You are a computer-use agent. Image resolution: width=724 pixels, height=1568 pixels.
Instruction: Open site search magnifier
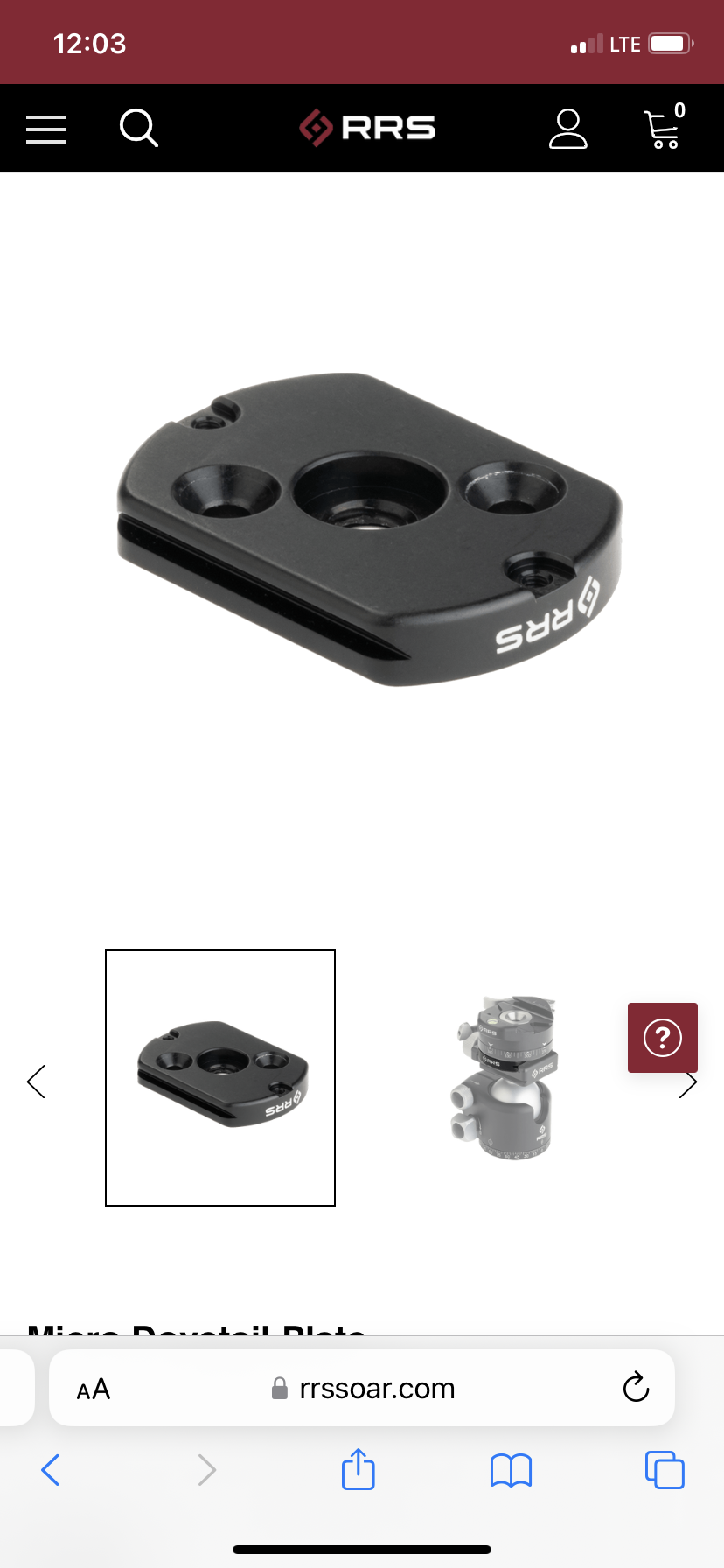pos(139,128)
